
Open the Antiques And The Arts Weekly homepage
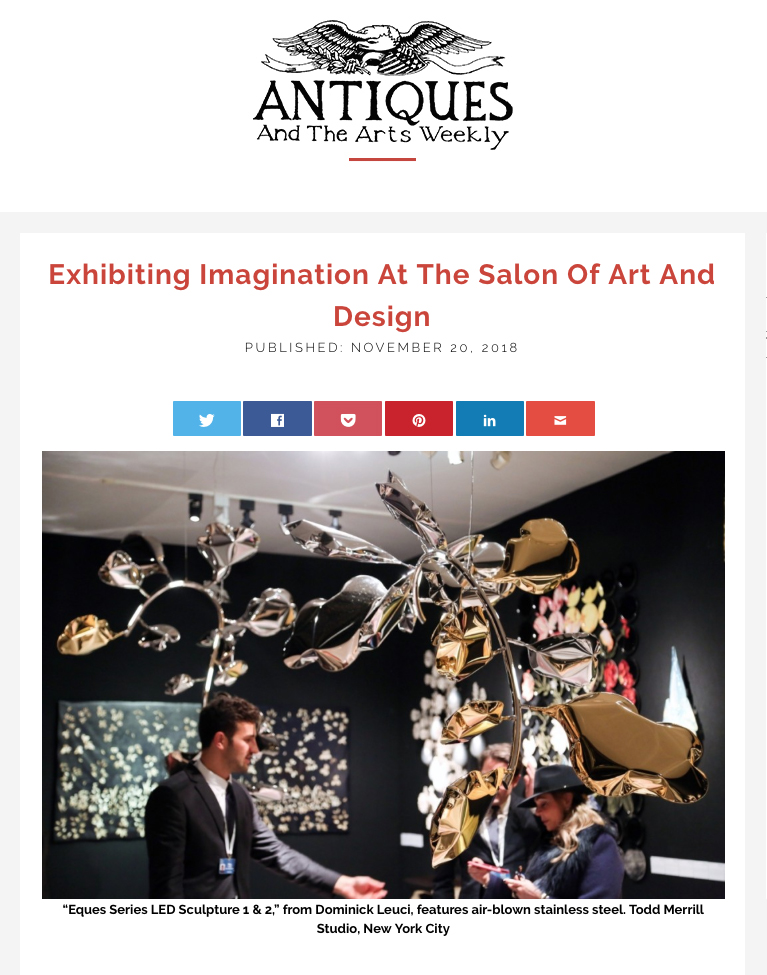[383, 88]
